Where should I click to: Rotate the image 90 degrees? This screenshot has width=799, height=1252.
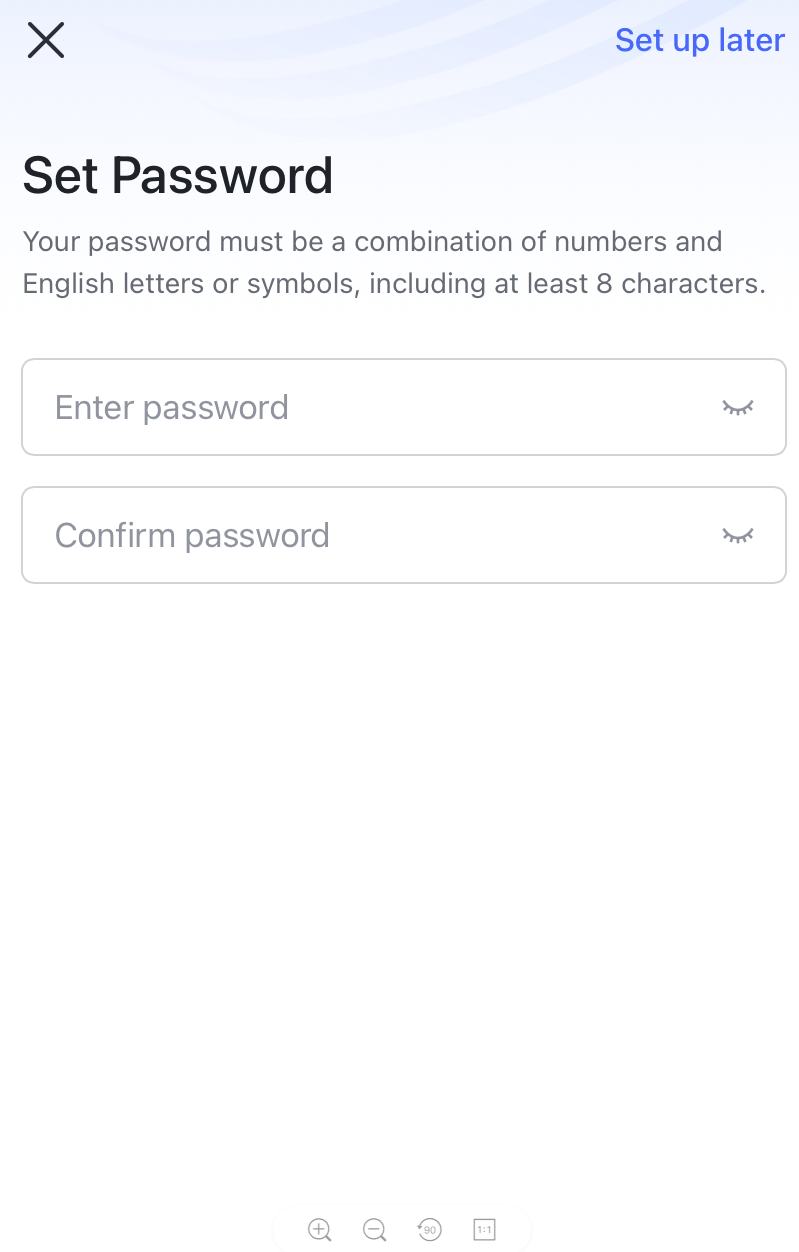pyautogui.click(x=429, y=1230)
